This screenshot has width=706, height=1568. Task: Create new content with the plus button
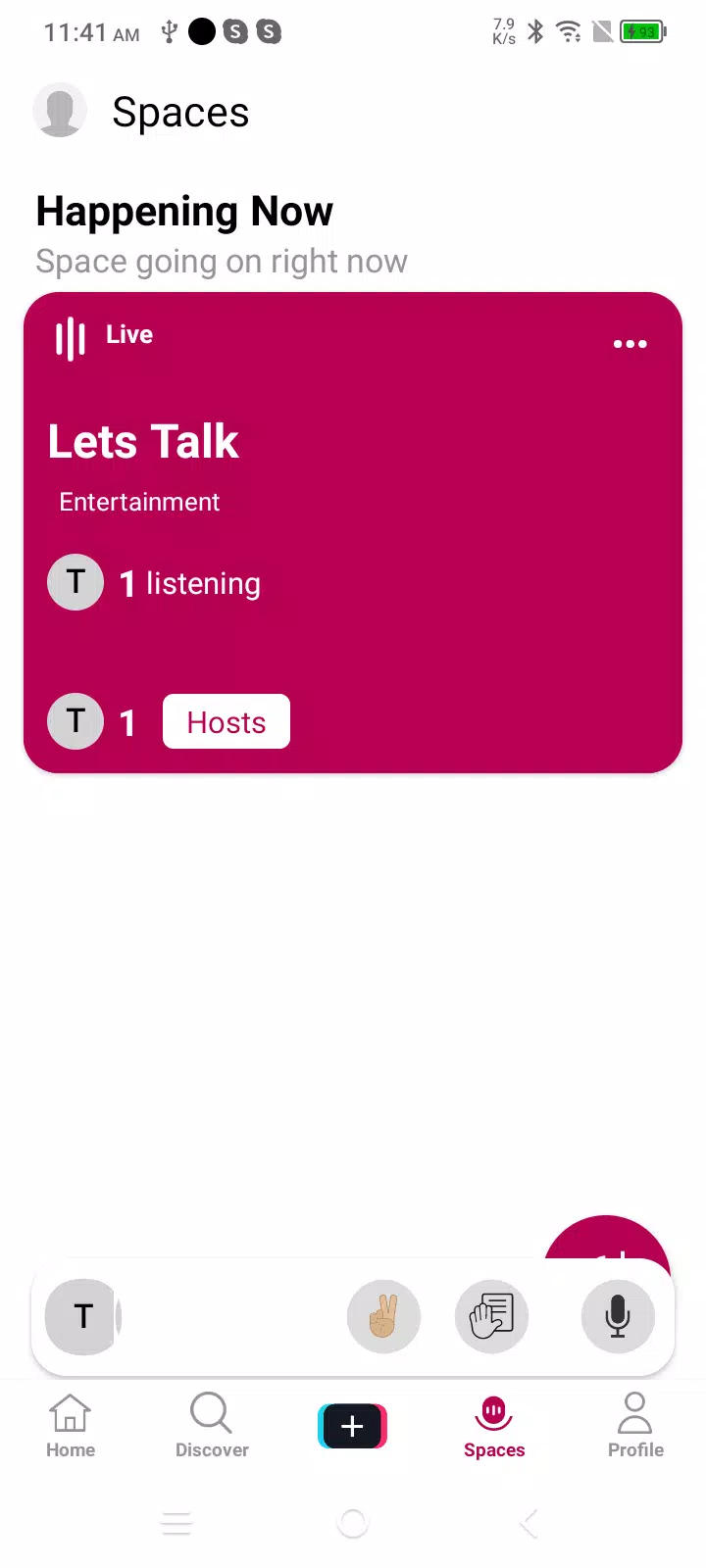[x=353, y=1426]
